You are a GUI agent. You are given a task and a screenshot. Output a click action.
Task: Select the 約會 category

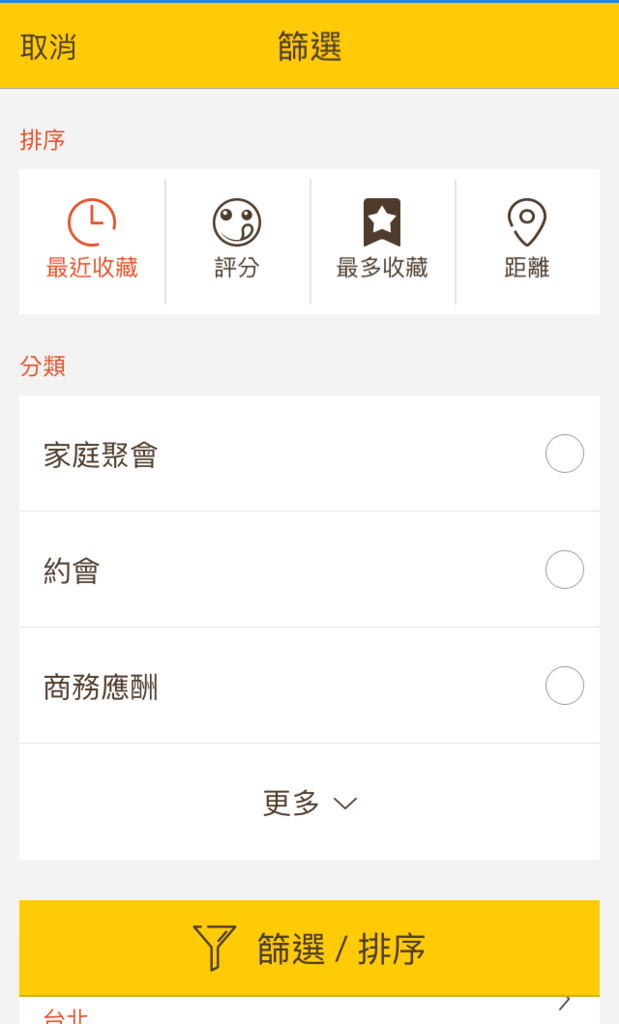tap(310, 569)
